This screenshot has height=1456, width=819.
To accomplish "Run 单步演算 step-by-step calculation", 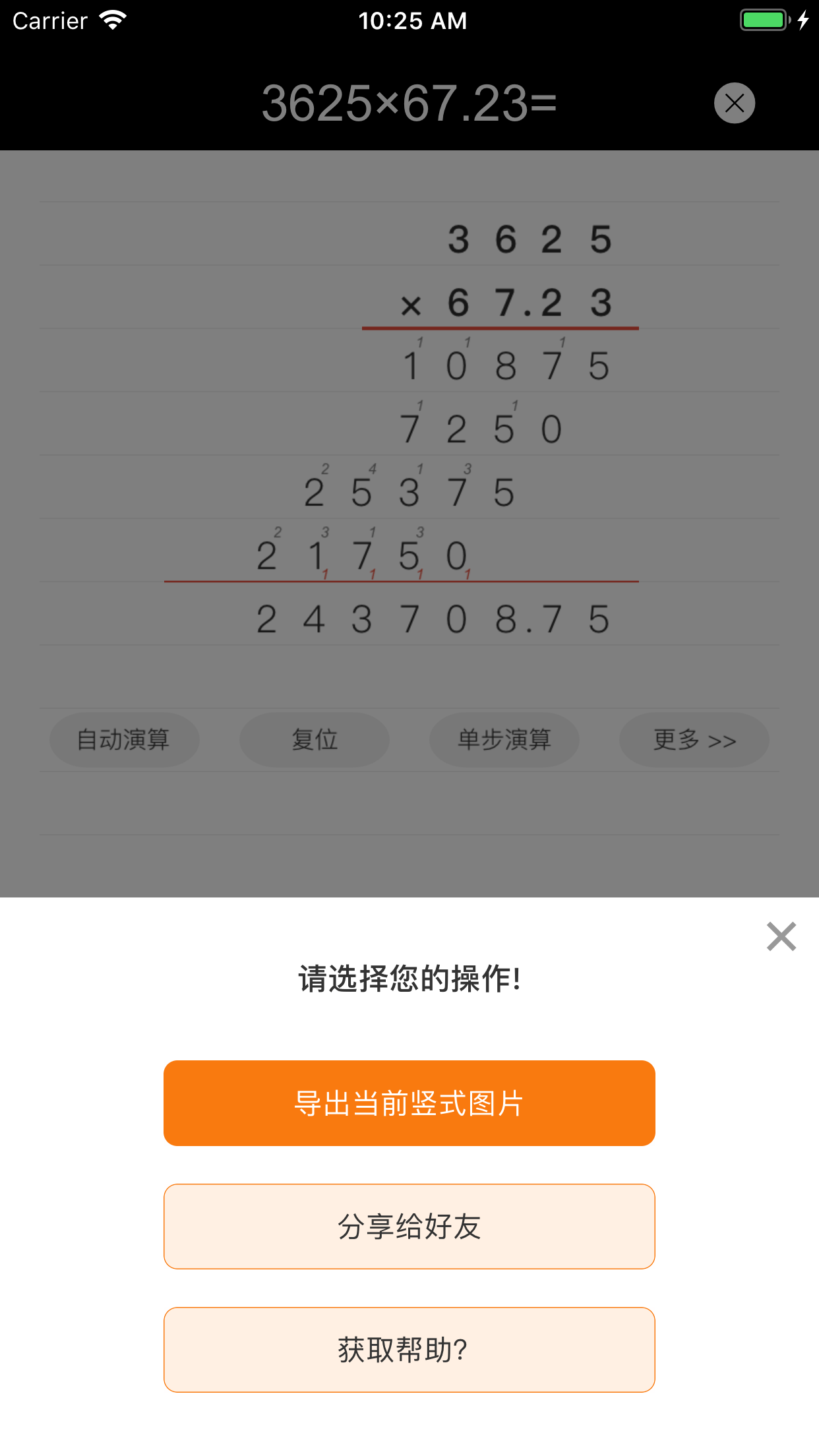I will coord(504,740).
